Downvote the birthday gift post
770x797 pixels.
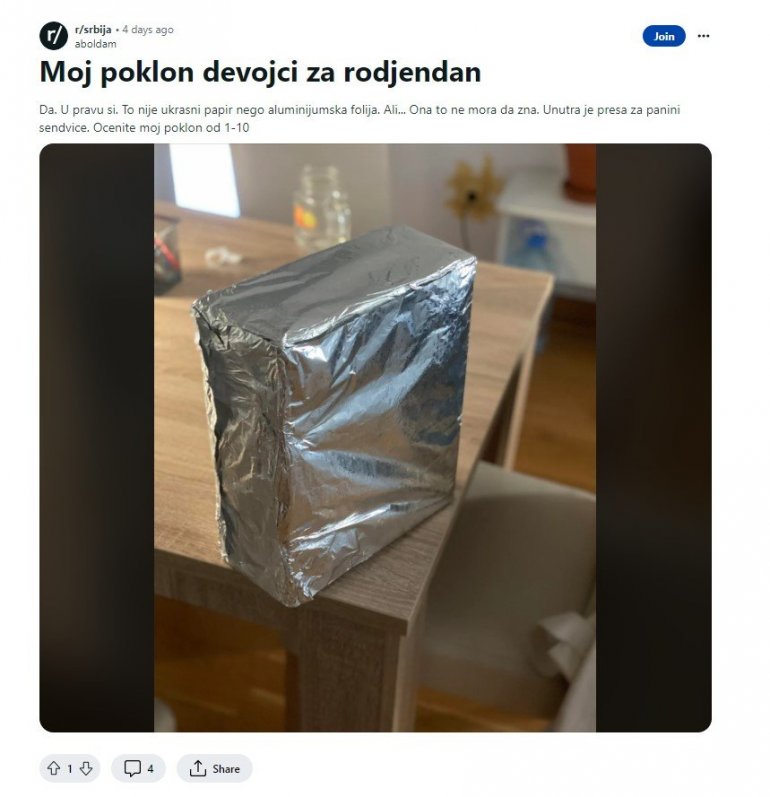[x=86, y=768]
